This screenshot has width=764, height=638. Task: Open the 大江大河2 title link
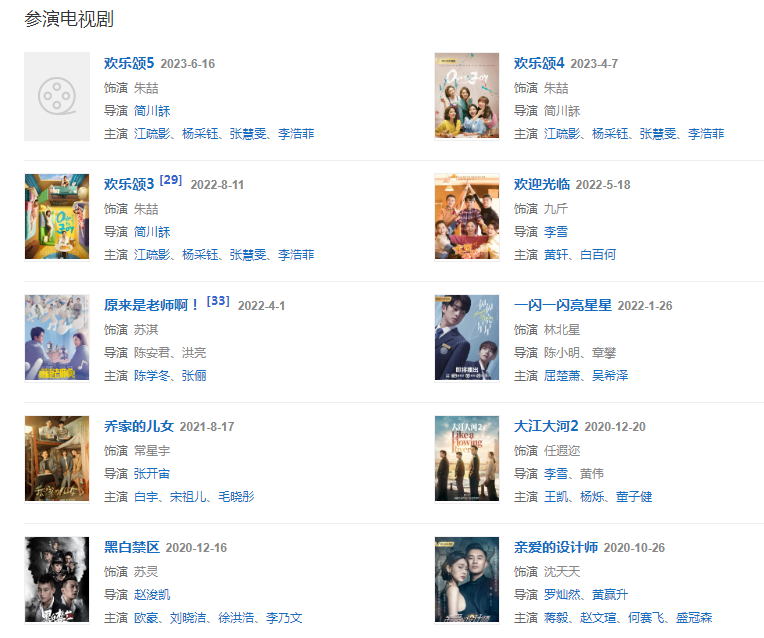tap(546, 426)
